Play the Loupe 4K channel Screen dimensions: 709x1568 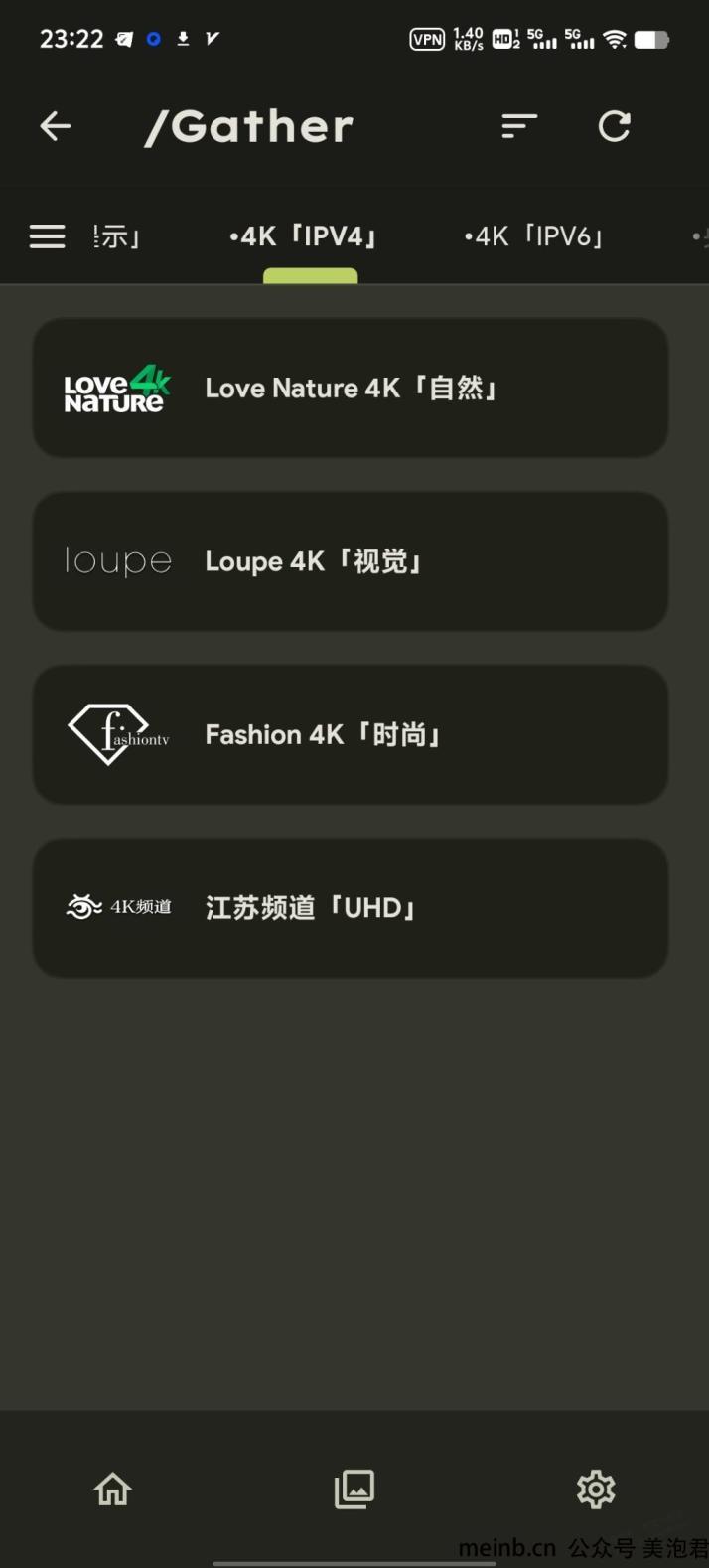click(x=350, y=561)
